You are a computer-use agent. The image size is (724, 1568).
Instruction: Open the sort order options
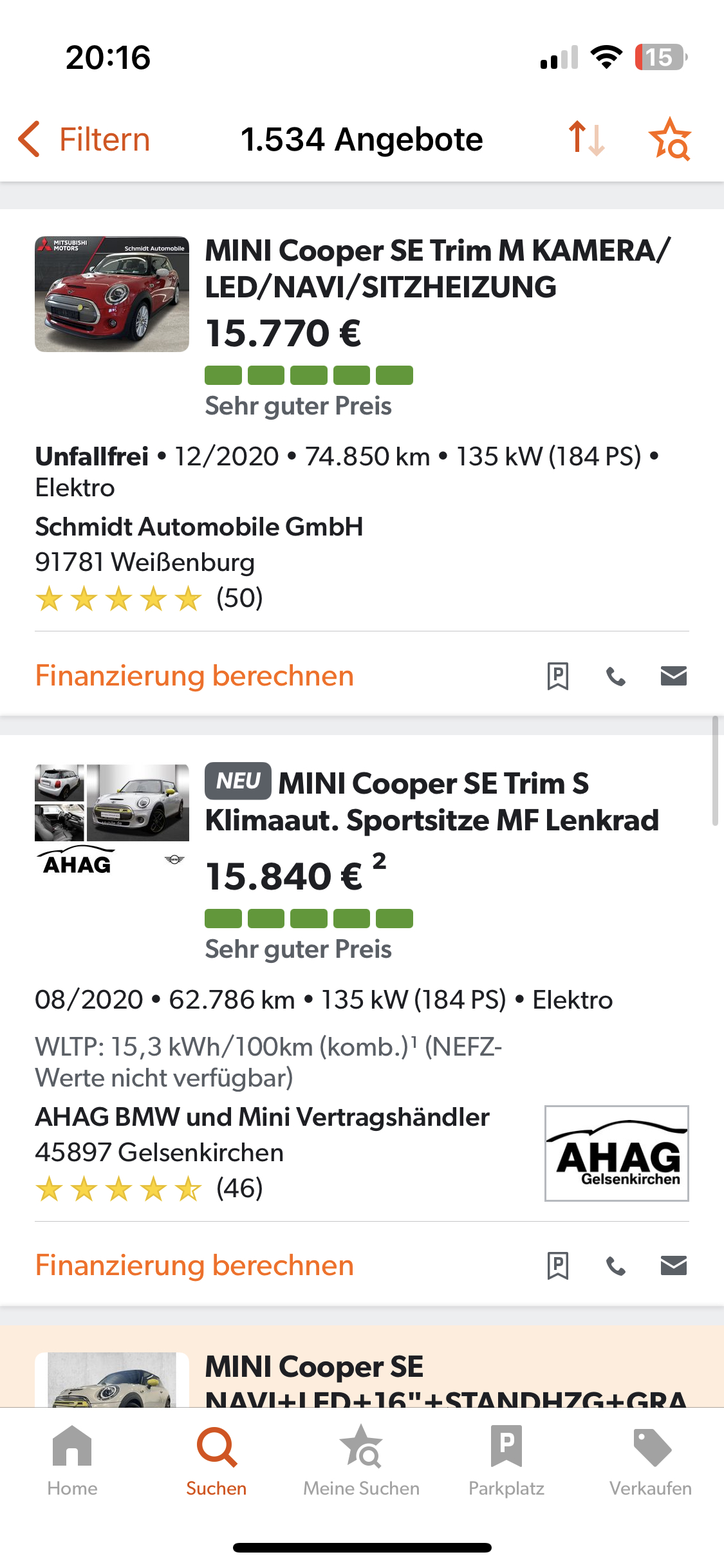[x=586, y=138]
